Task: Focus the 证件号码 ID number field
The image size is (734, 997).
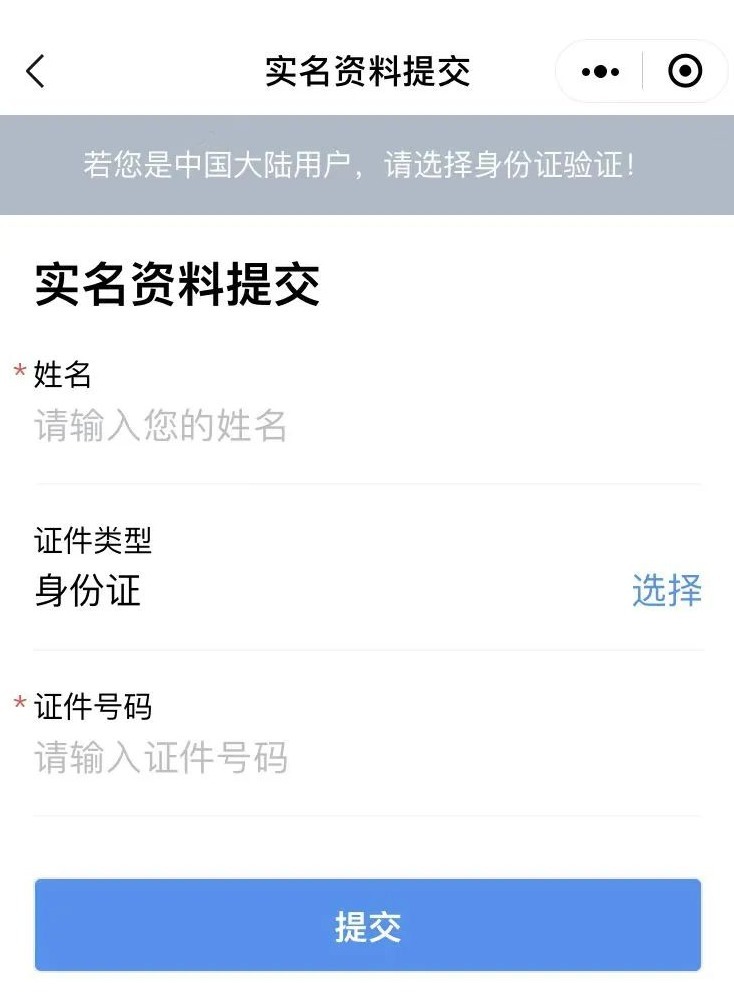Action: [368, 757]
